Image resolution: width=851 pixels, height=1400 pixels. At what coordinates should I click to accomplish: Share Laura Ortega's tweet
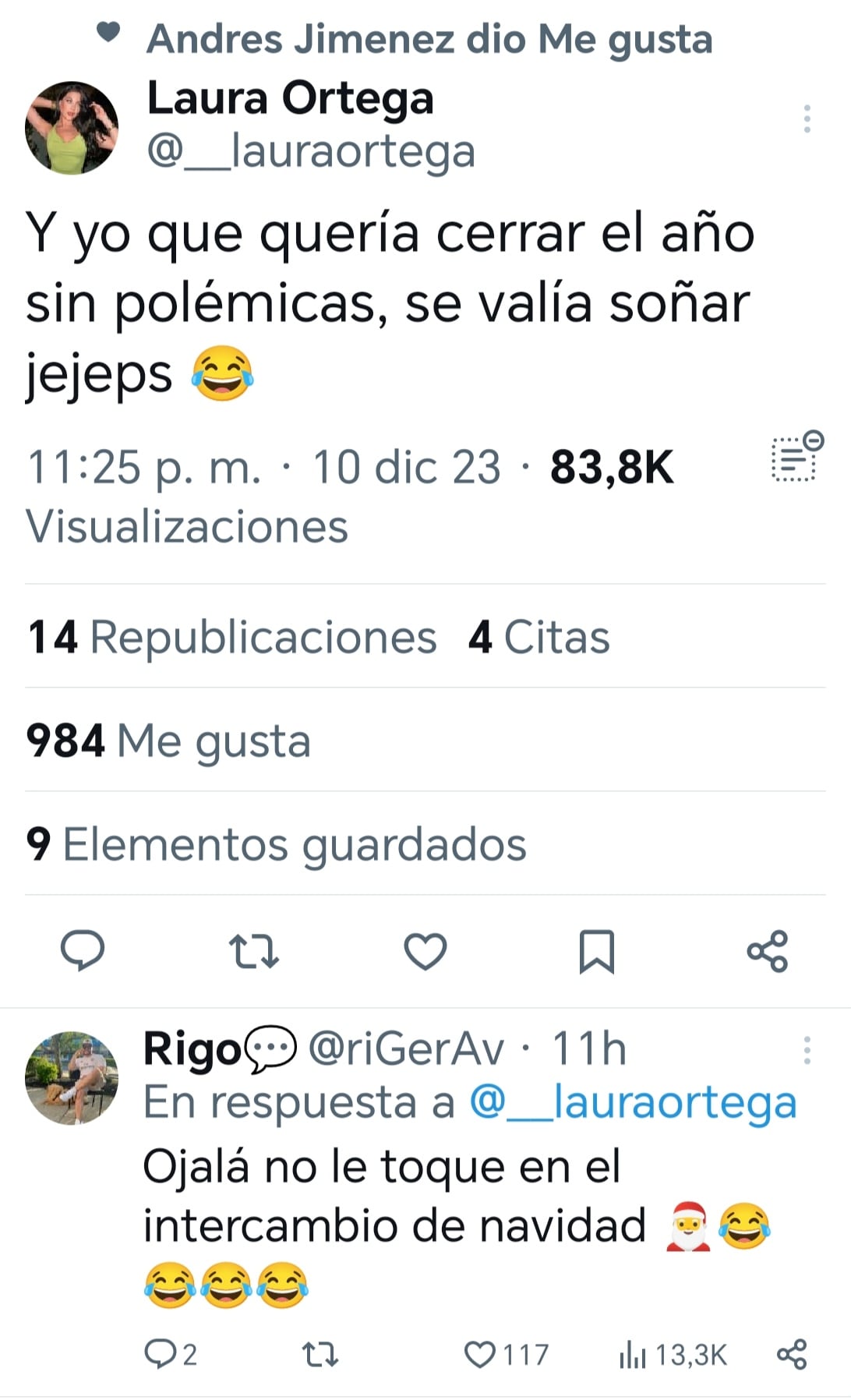click(768, 951)
